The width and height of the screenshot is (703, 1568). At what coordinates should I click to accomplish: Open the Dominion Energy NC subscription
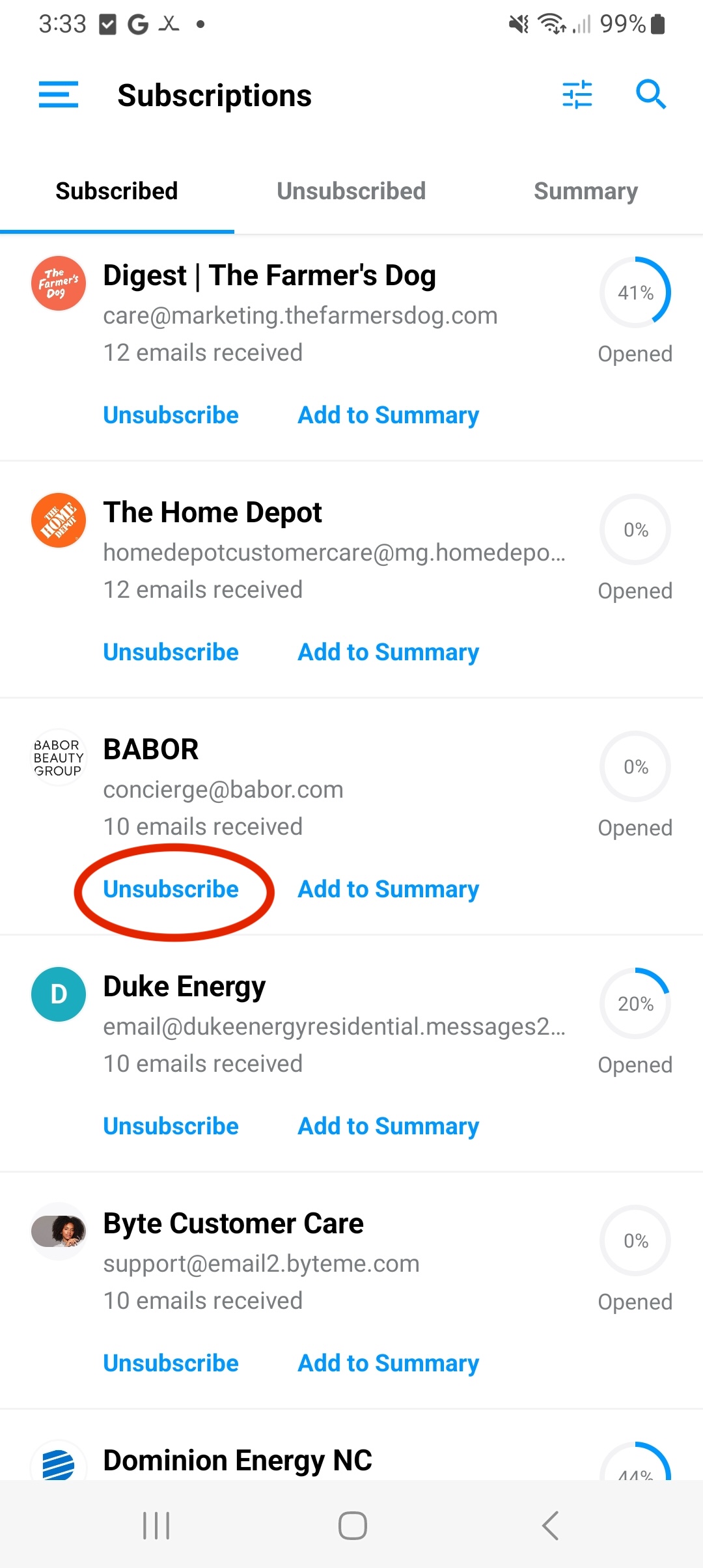coord(238,1460)
